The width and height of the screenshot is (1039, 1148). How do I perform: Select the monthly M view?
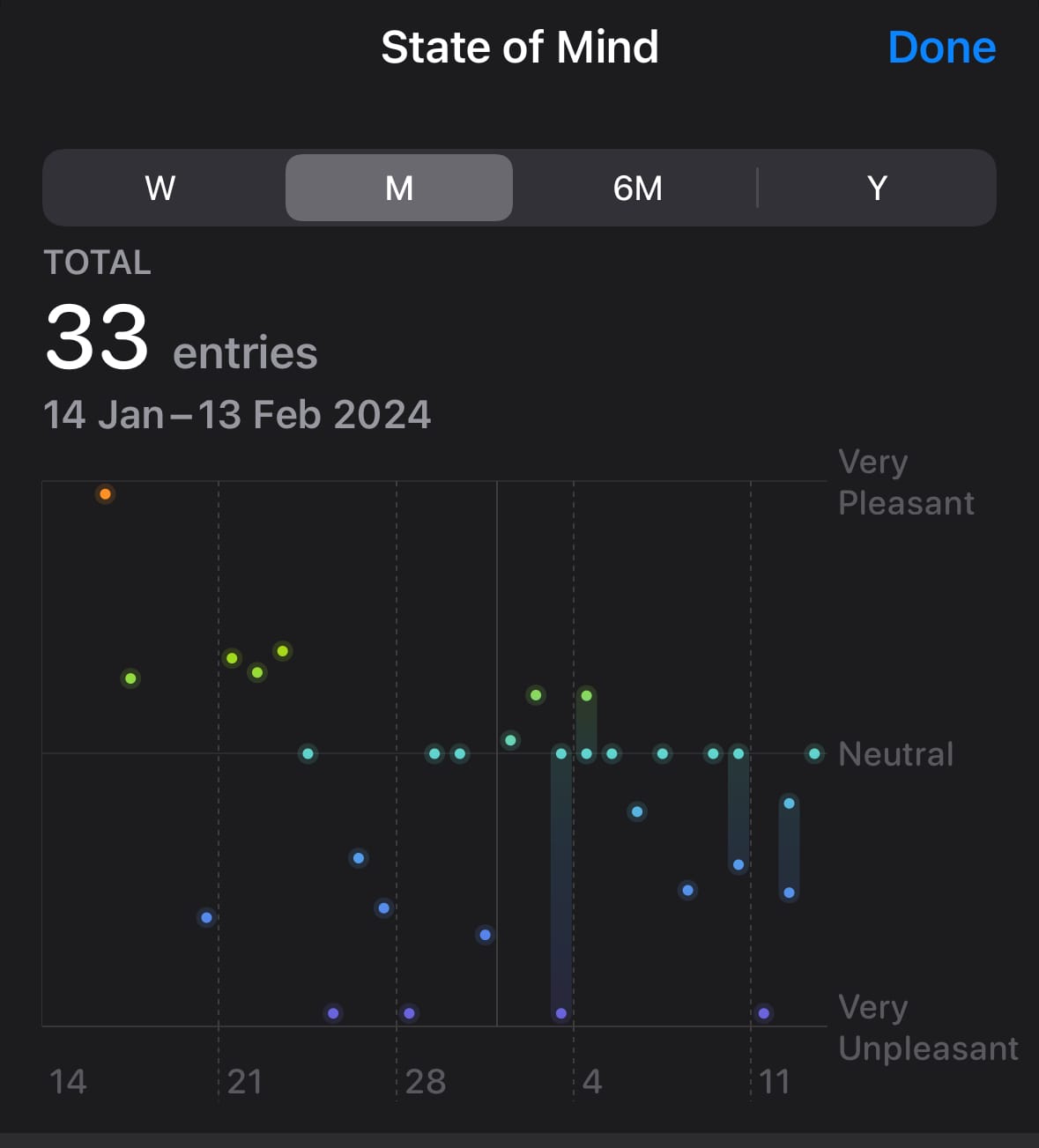pos(399,188)
